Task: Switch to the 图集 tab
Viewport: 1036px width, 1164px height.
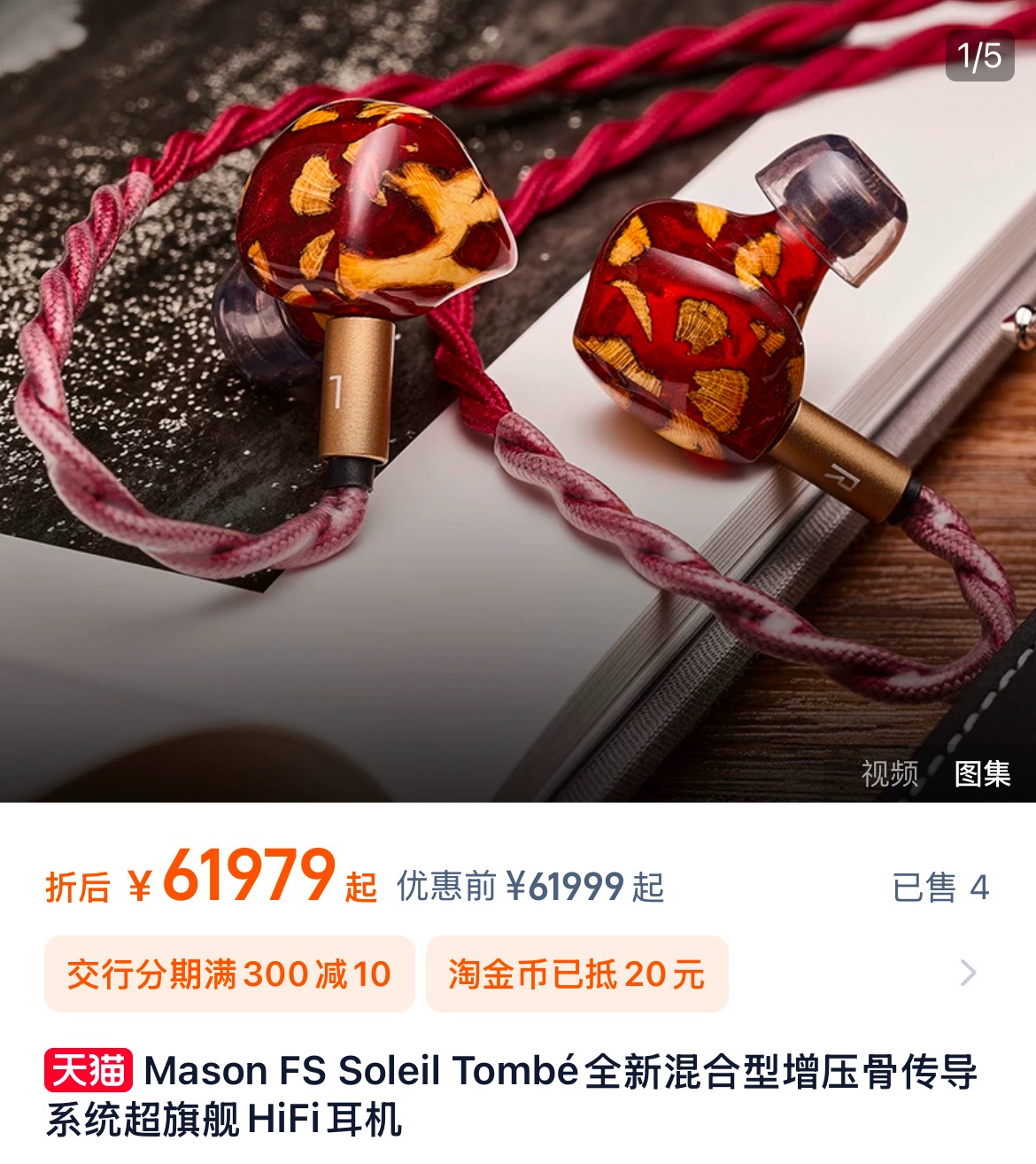Action: tap(982, 773)
